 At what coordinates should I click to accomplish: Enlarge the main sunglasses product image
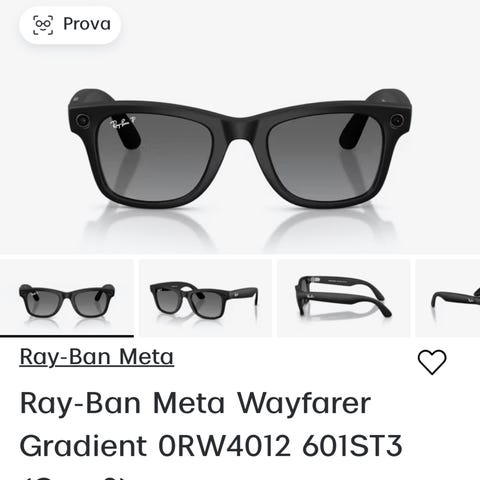coord(240,148)
